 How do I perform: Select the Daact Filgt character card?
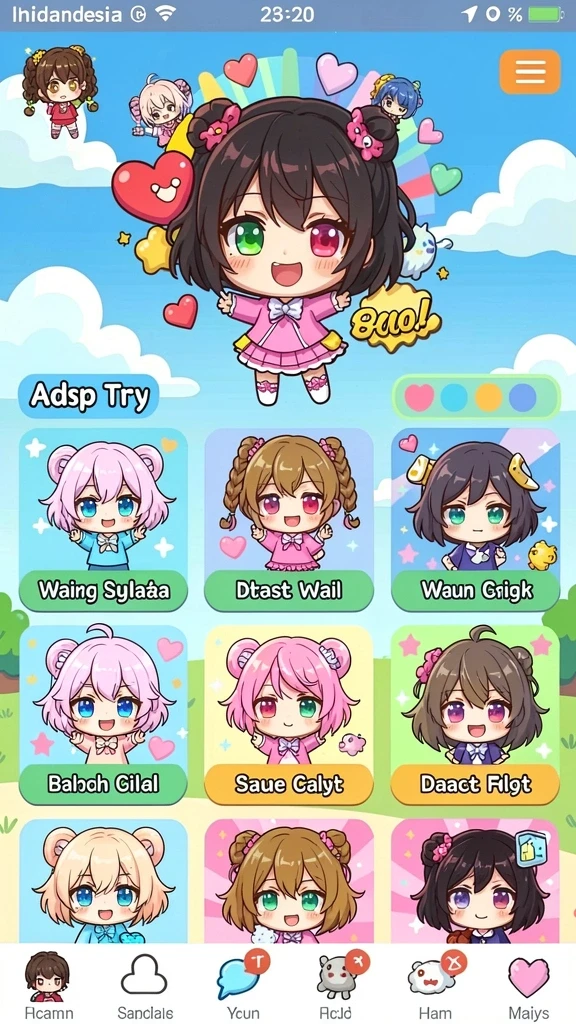475,714
